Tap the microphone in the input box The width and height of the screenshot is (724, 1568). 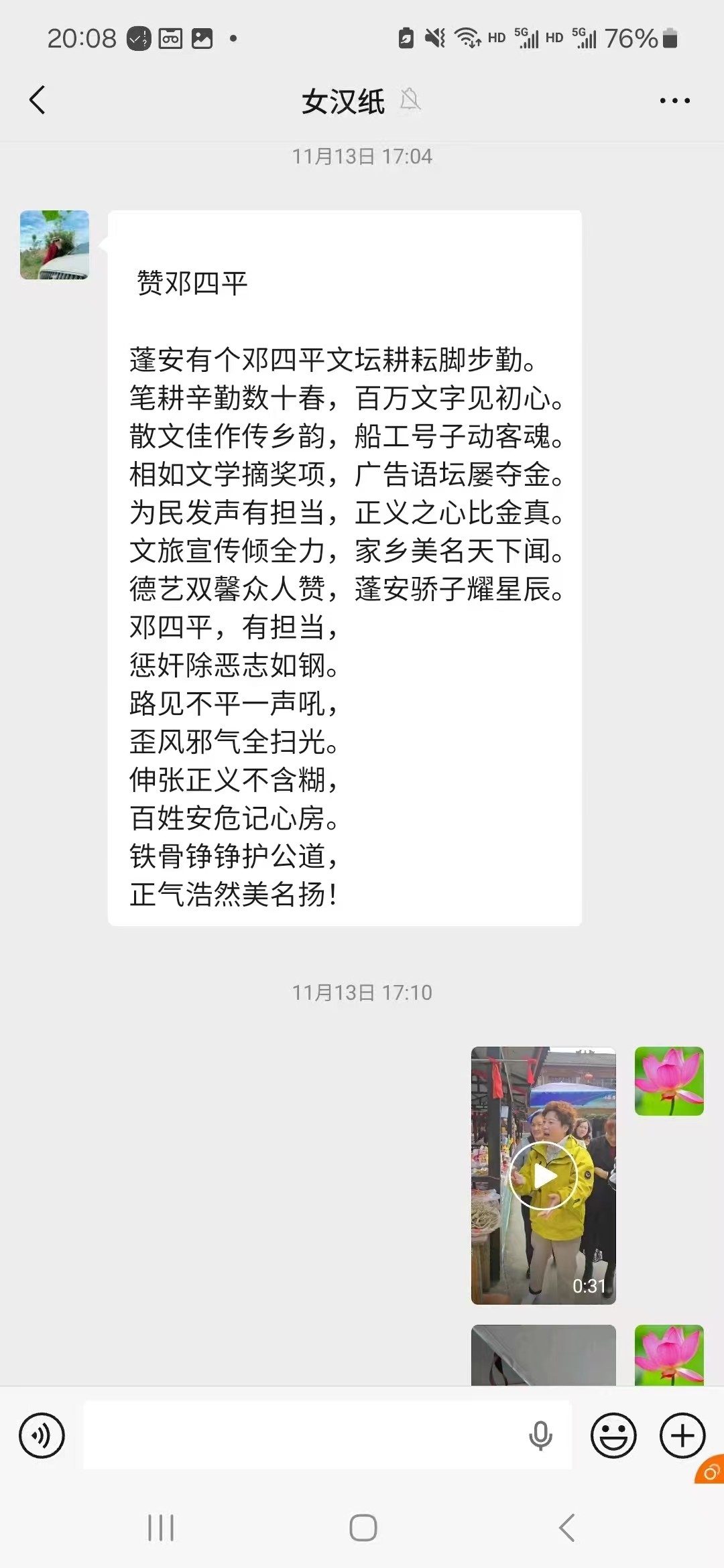(540, 1435)
